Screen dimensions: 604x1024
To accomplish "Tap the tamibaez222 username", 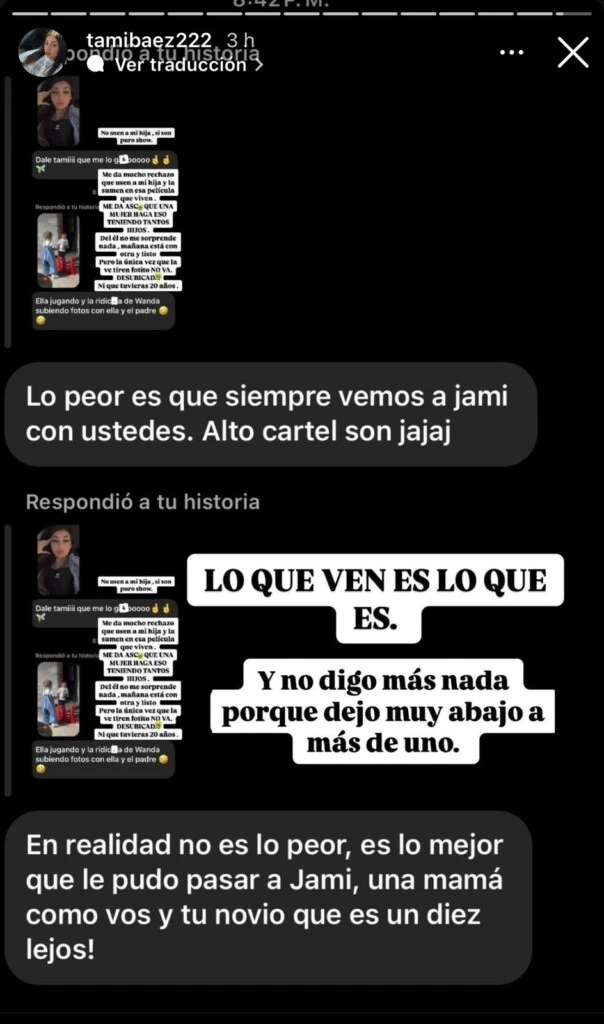I will click(148, 39).
